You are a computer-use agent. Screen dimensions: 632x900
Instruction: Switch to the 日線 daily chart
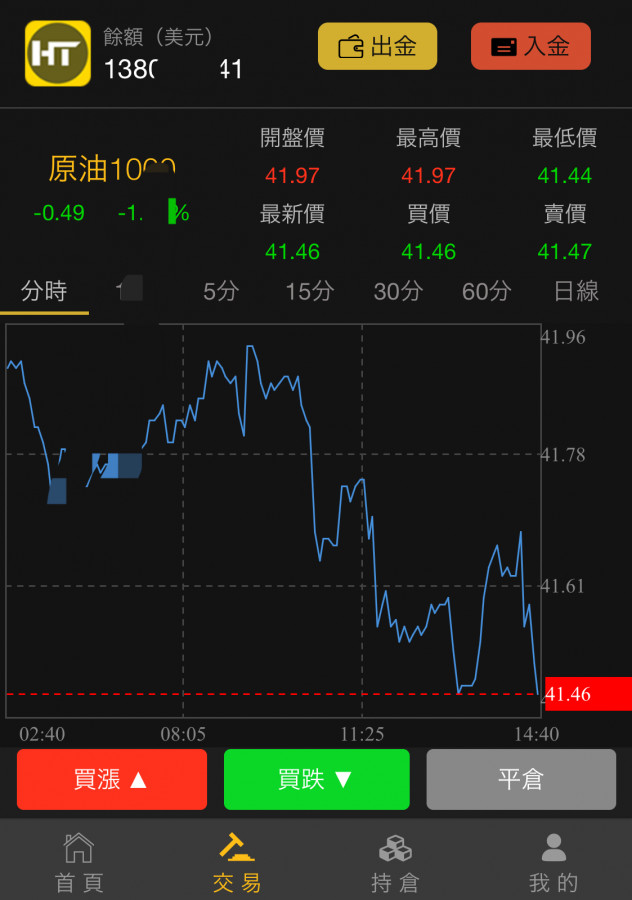coord(576,291)
